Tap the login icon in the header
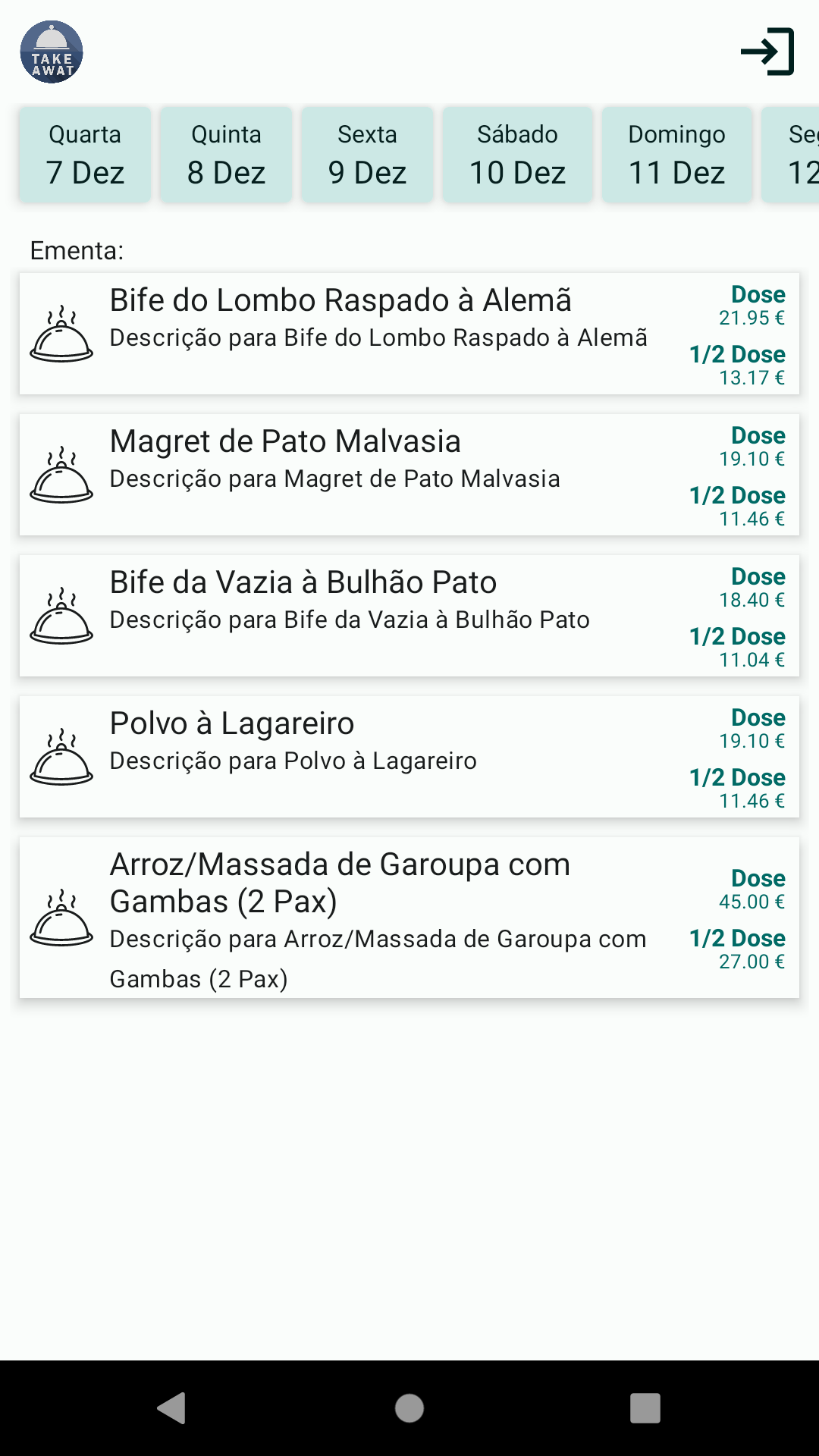Screen dimensions: 819x1456 click(767, 52)
